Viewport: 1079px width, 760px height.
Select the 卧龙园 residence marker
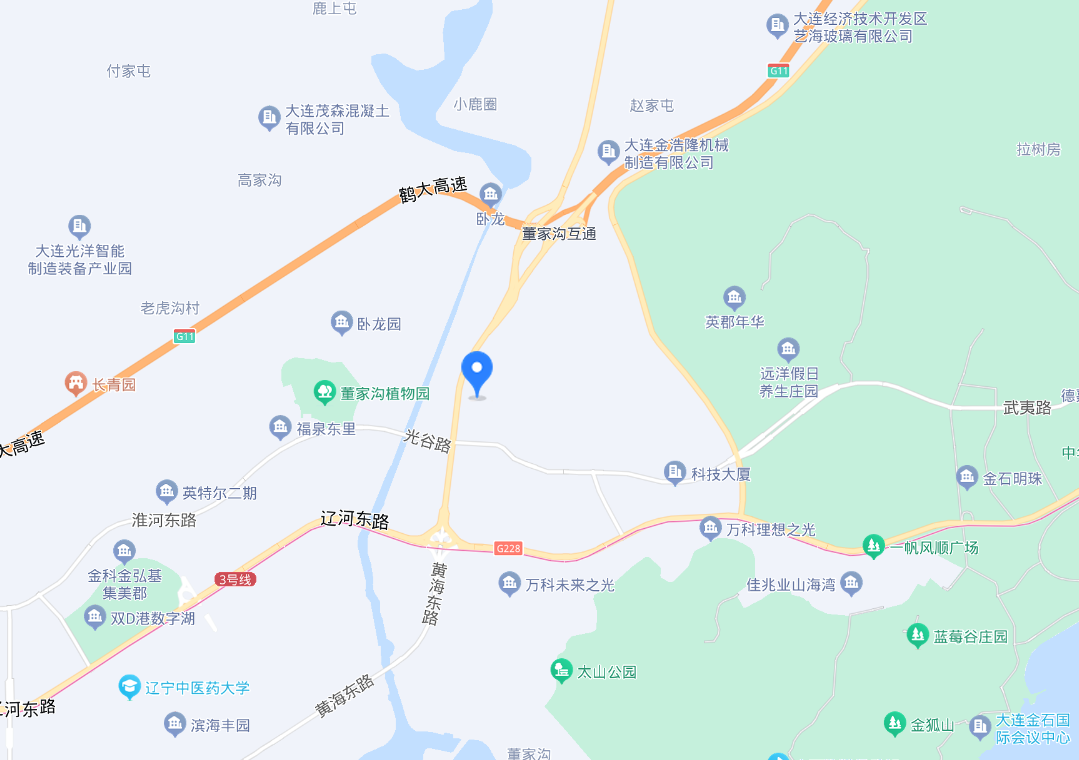(341, 323)
